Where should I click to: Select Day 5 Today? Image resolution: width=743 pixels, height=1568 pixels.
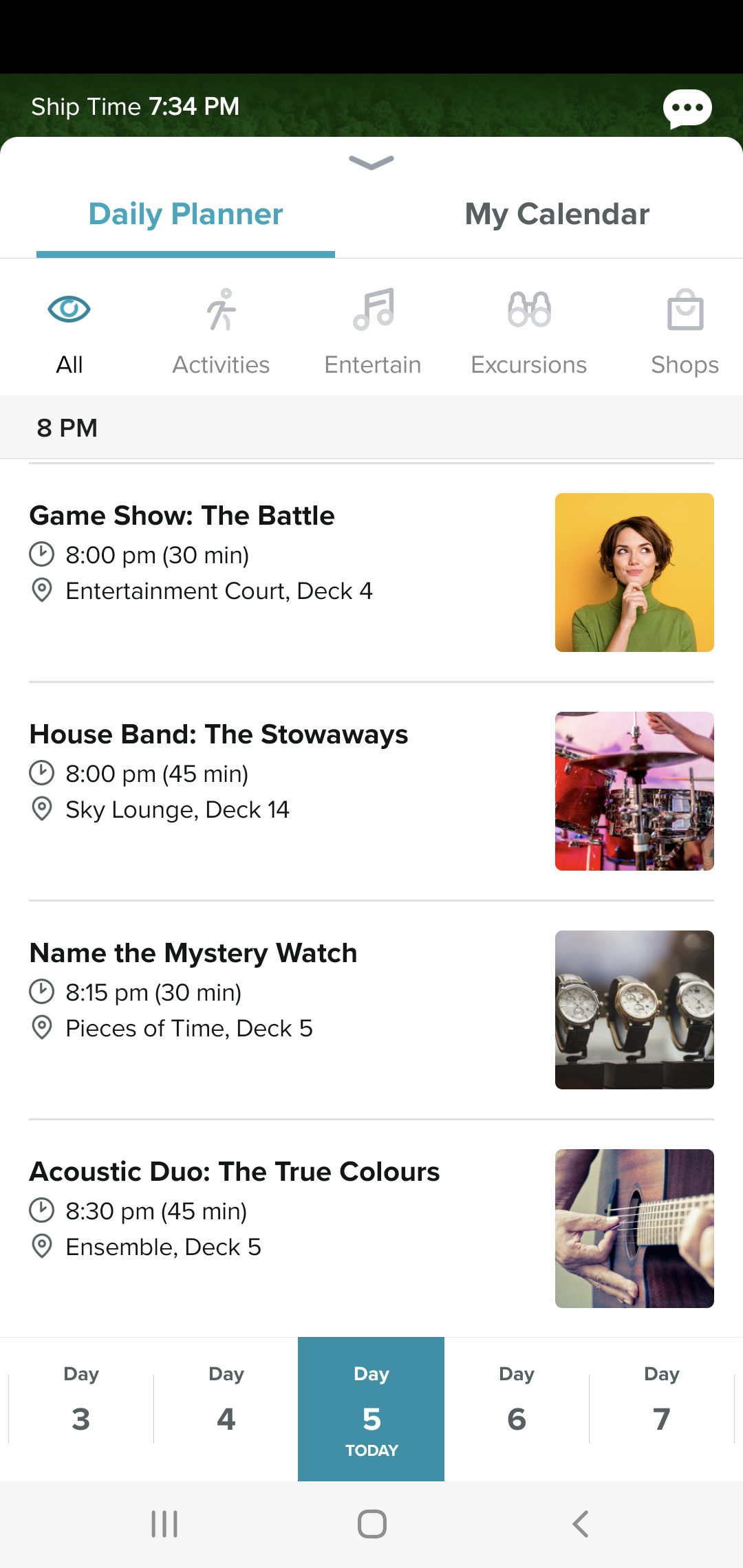pyautogui.click(x=371, y=1409)
